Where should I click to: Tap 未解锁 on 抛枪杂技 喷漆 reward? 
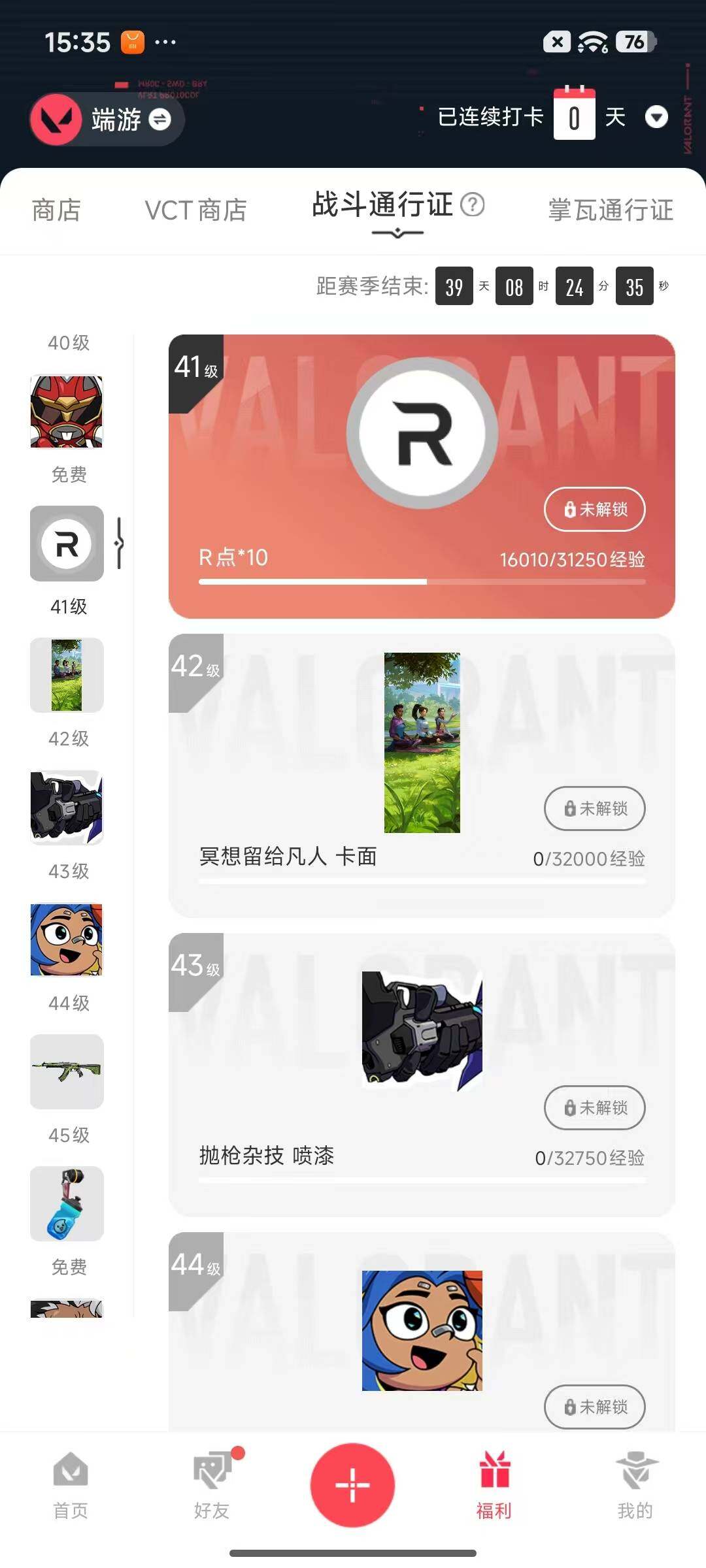pos(594,1108)
